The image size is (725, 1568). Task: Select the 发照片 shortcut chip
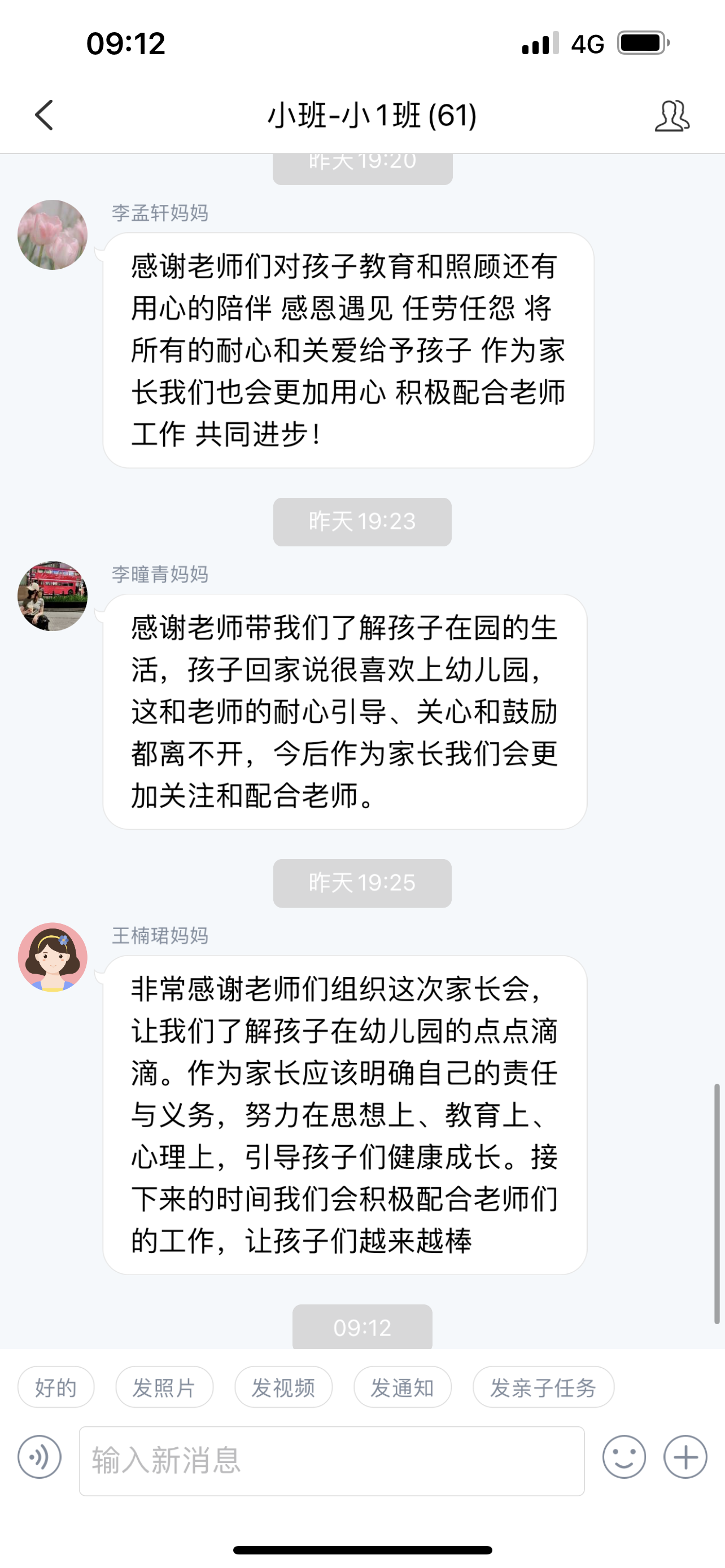click(x=164, y=1387)
